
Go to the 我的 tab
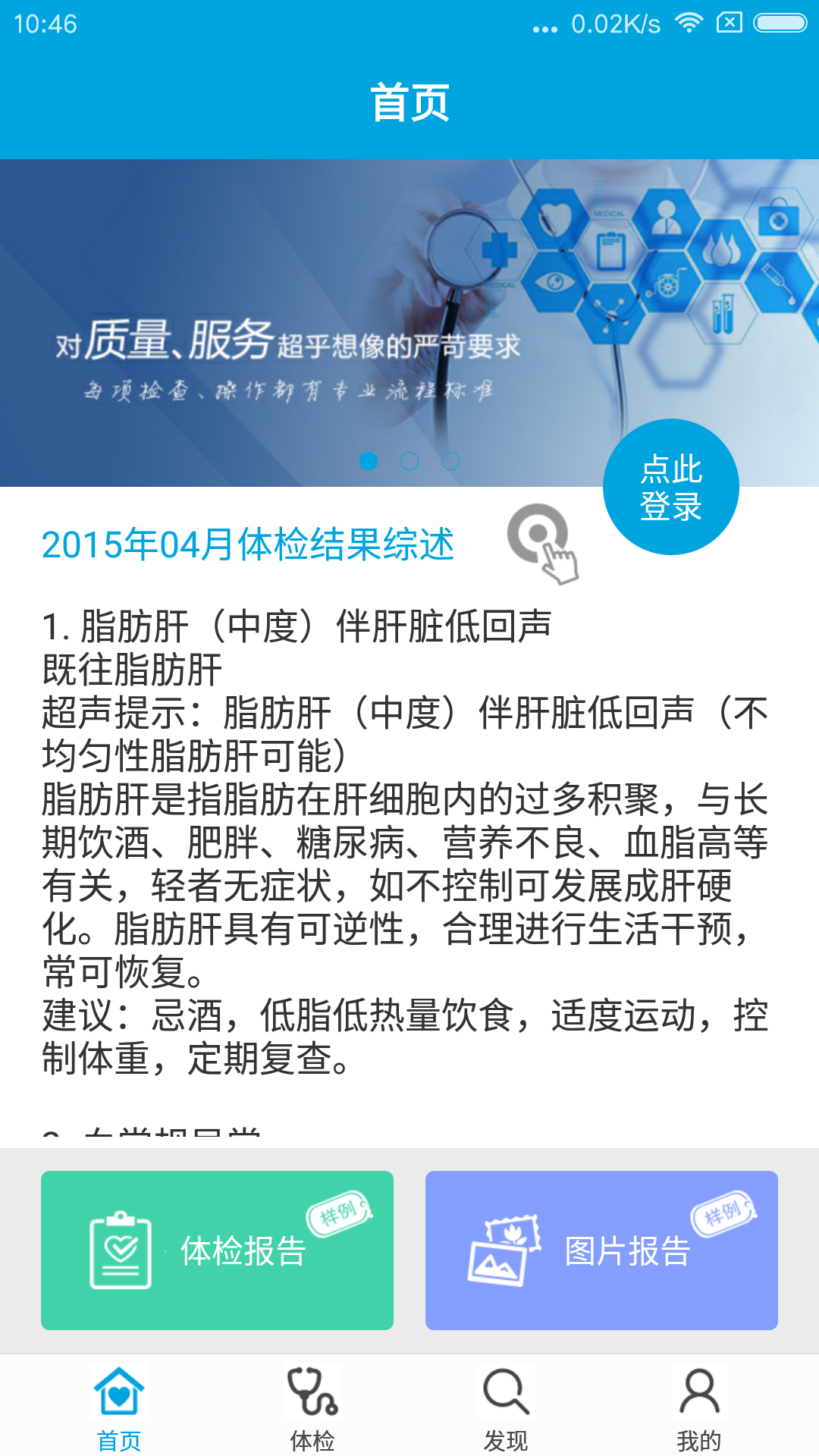click(x=699, y=1407)
